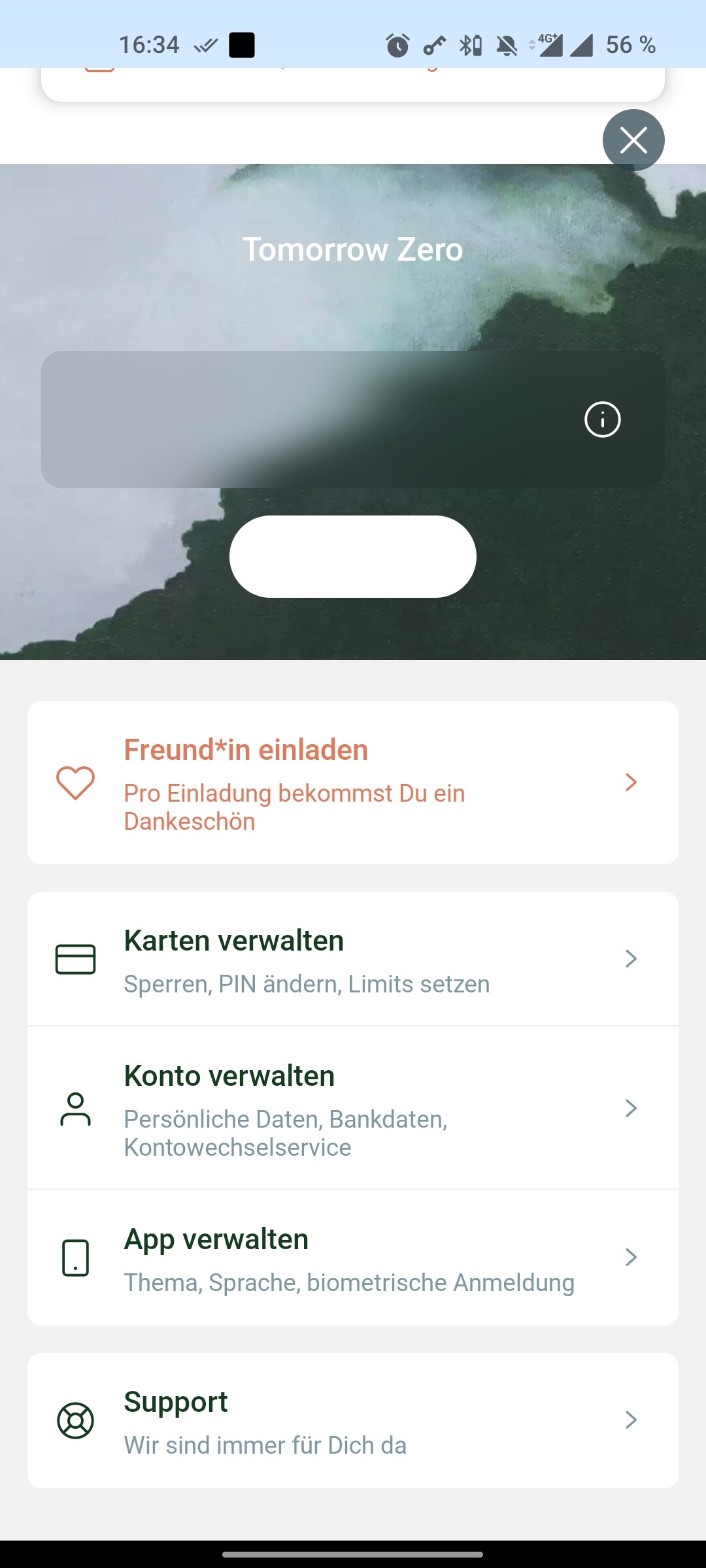Image resolution: width=706 pixels, height=1568 pixels.
Task: Open the Support section
Action: [x=353, y=1421]
